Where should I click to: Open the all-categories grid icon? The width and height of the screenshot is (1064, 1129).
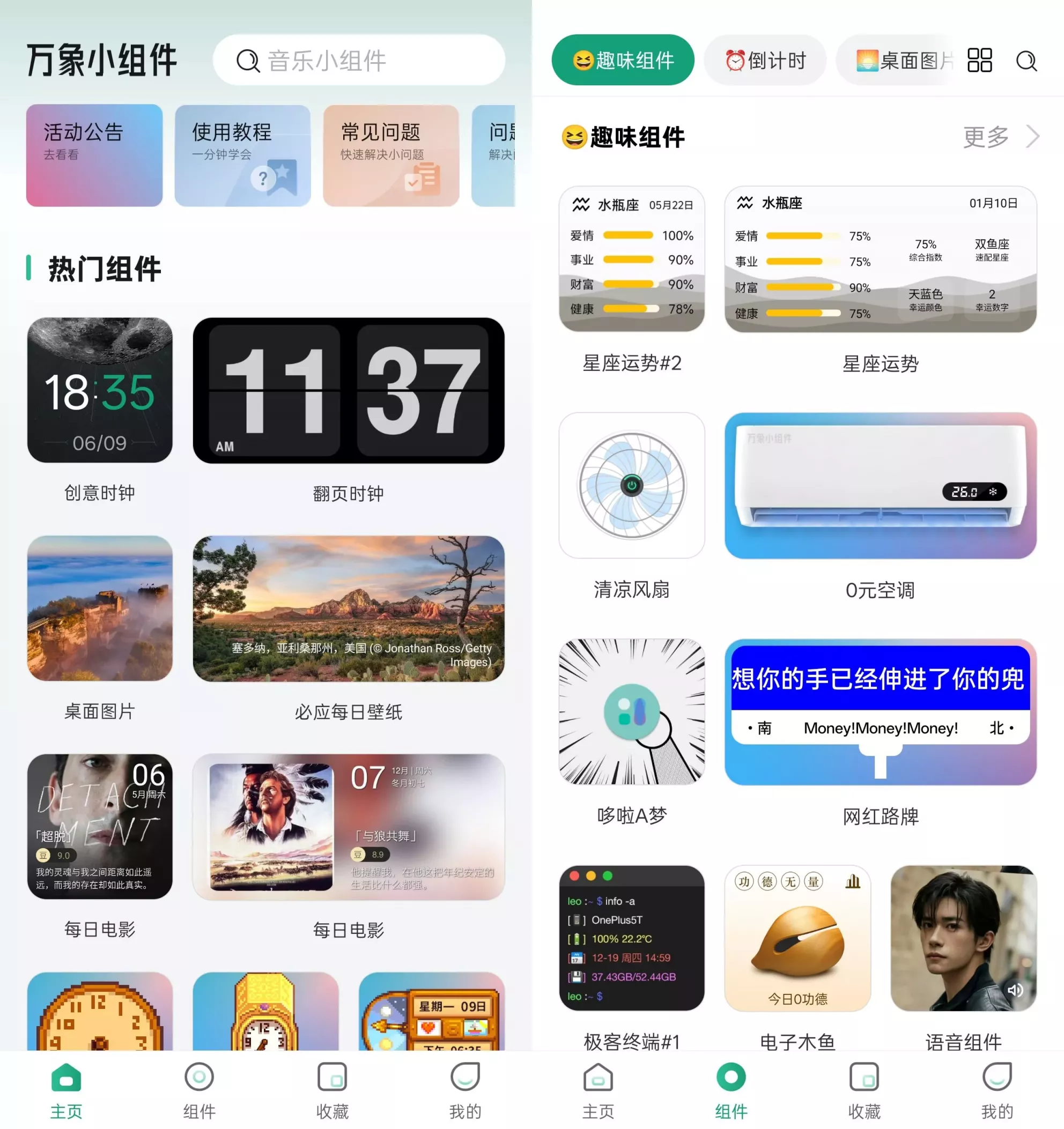pyautogui.click(x=979, y=60)
